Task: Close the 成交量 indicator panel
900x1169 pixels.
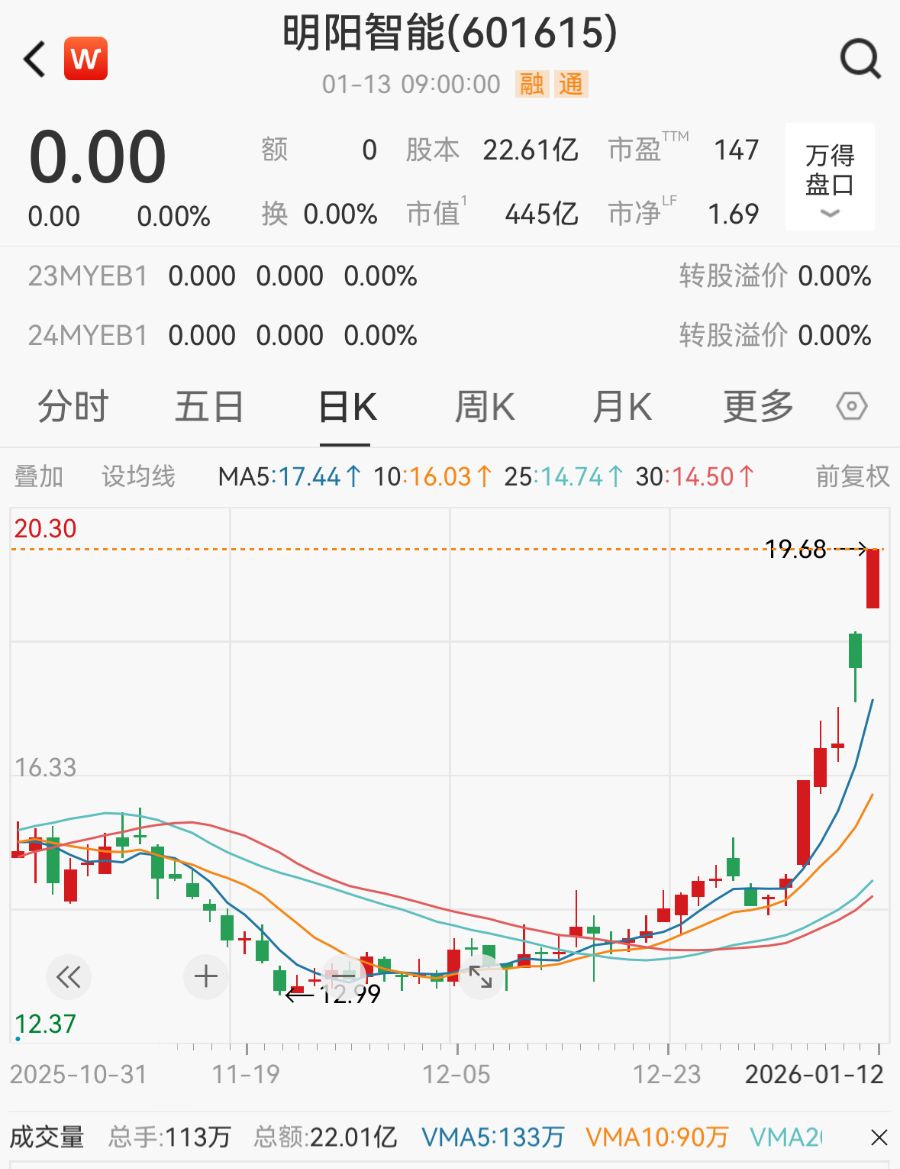Action: (x=879, y=1137)
